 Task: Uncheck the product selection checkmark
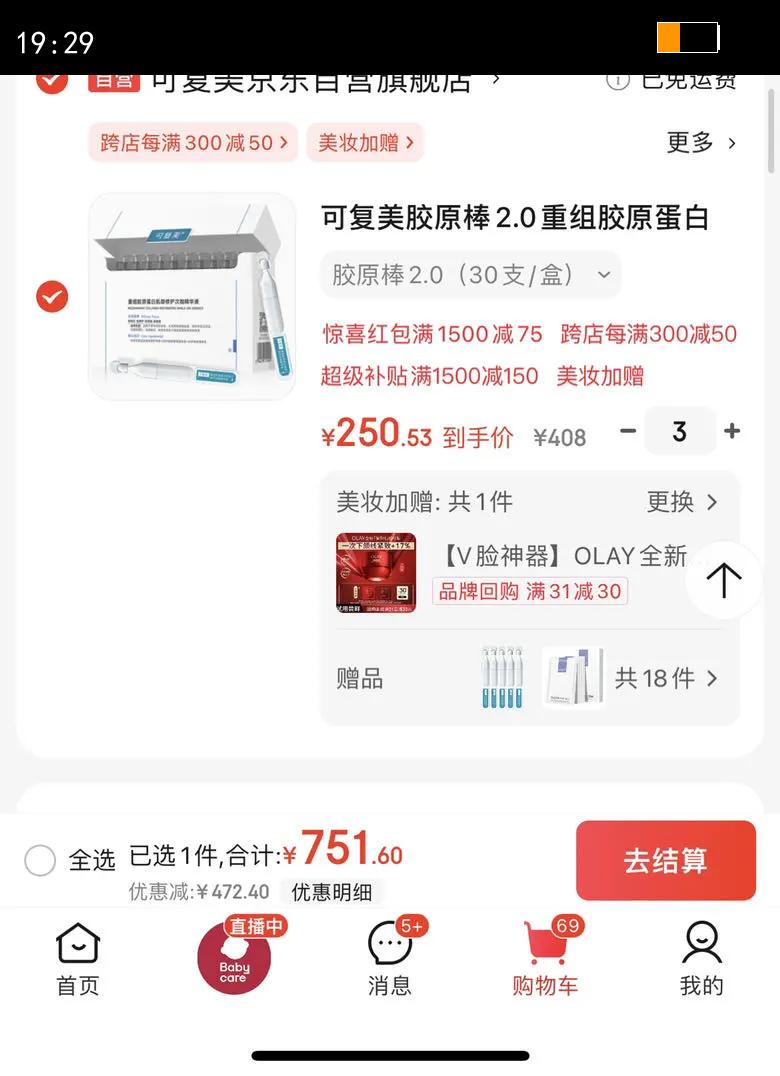tap(52, 297)
